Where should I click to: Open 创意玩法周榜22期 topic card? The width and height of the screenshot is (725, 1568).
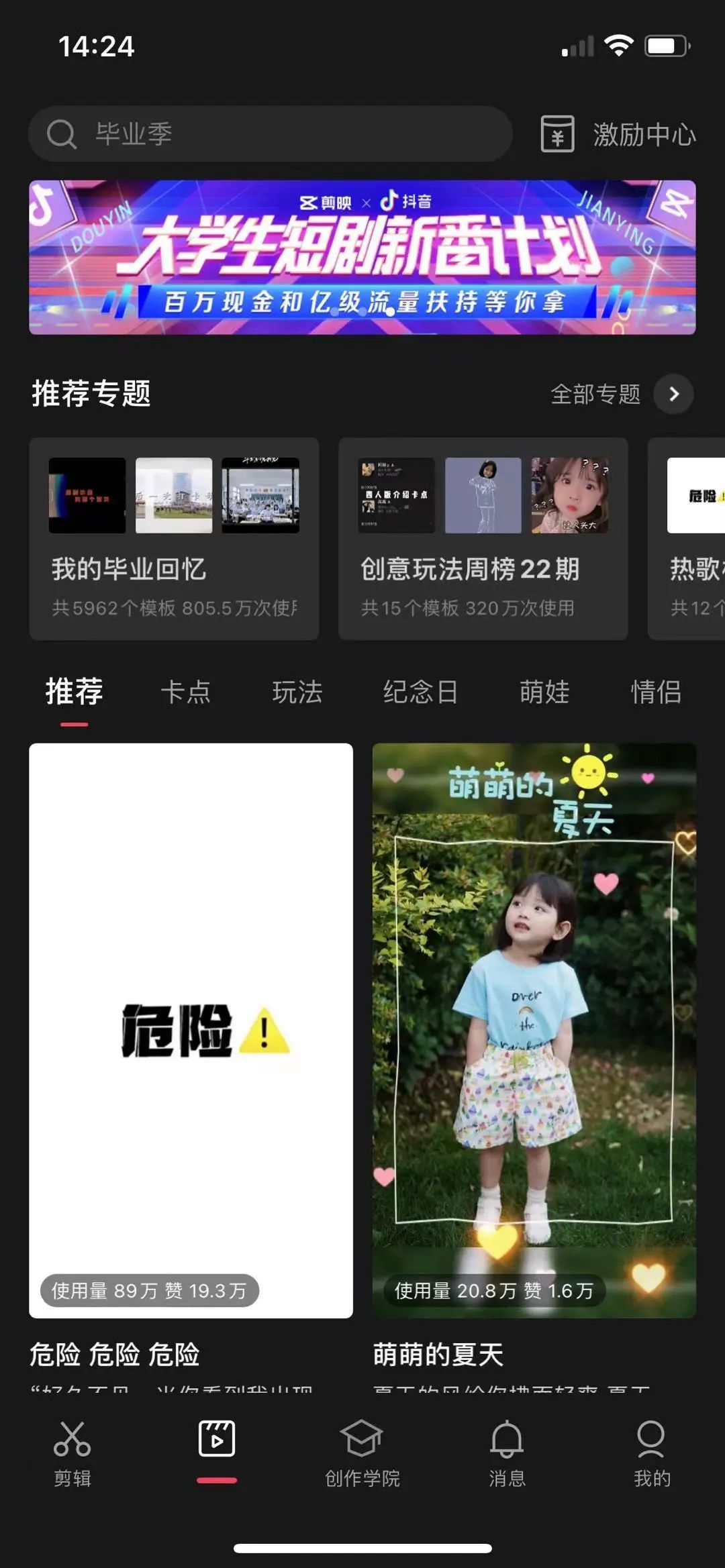click(x=483, y=539)
